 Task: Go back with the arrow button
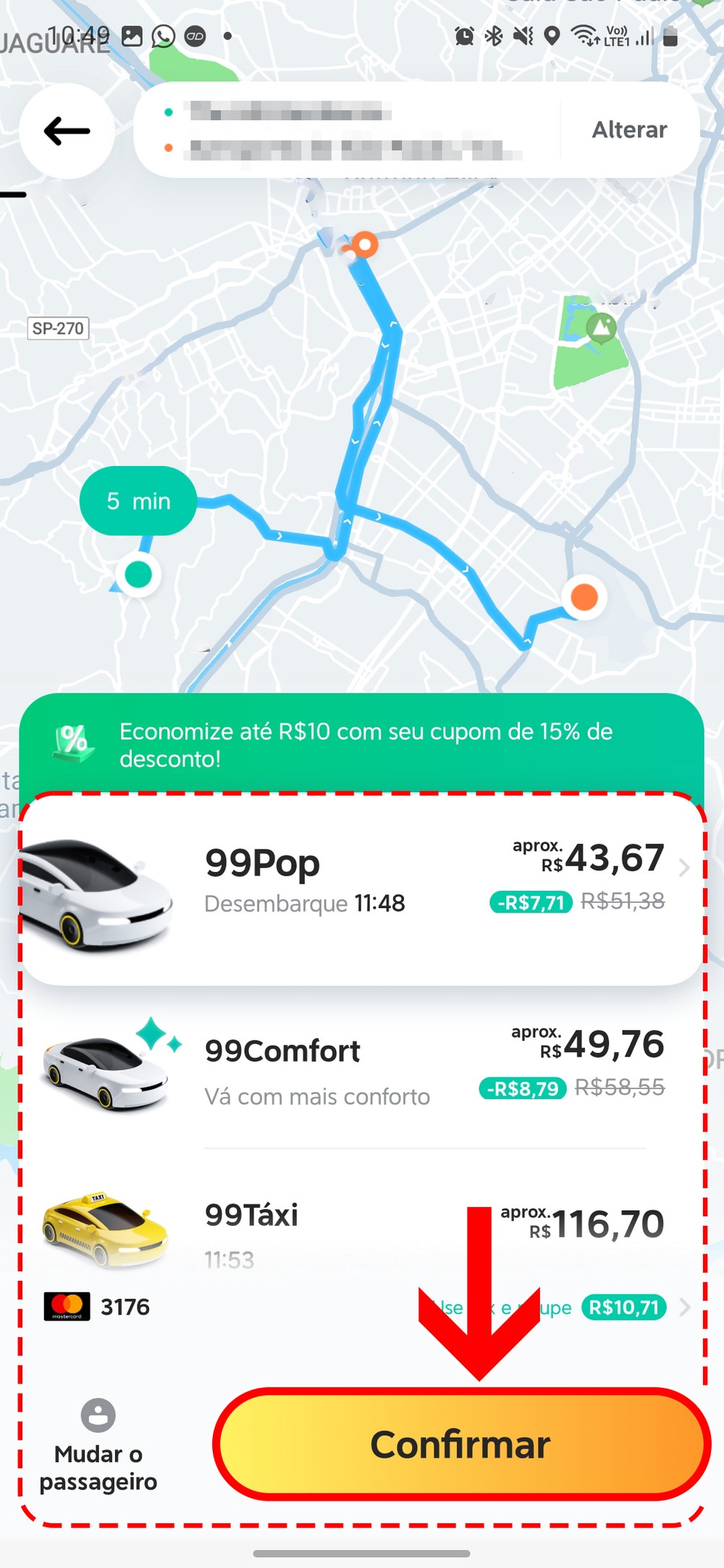point(67,131)
